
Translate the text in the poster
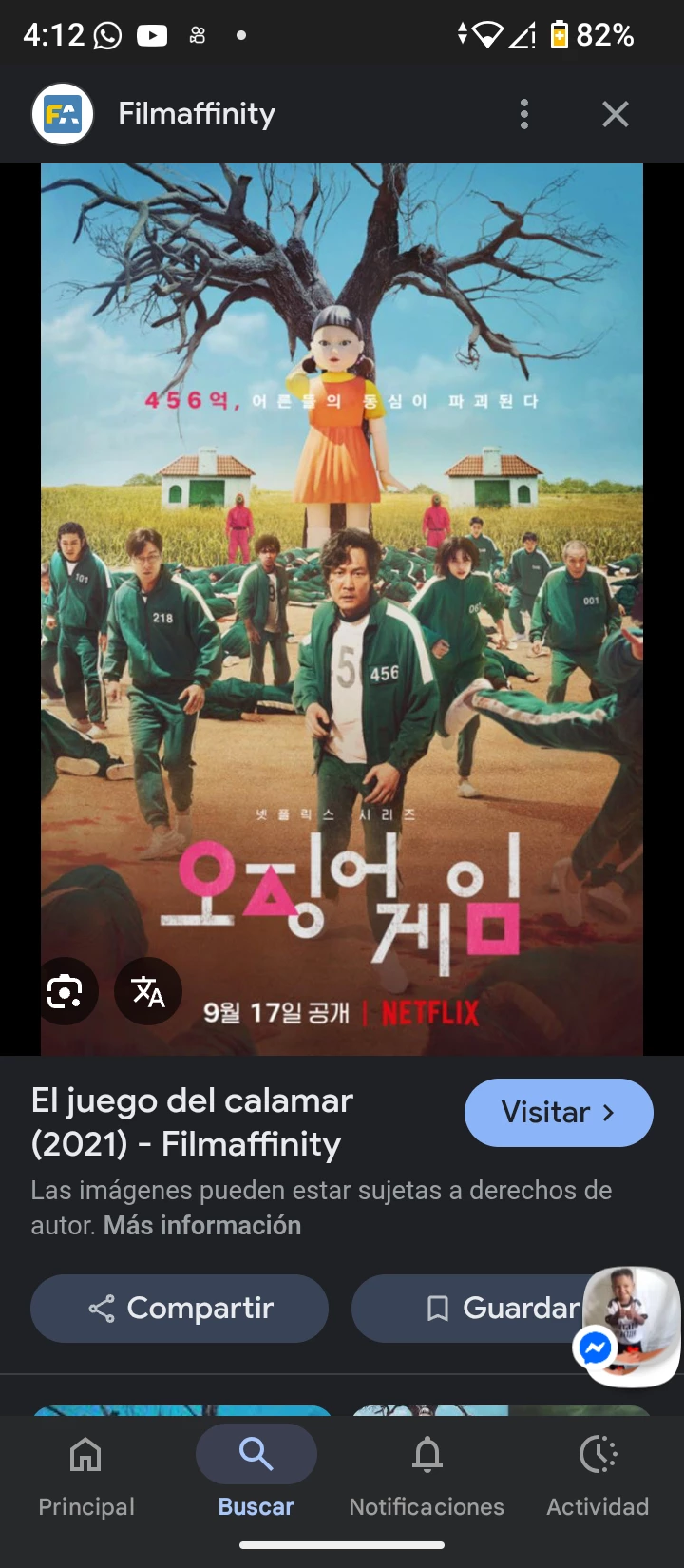(x=148, y=991)
